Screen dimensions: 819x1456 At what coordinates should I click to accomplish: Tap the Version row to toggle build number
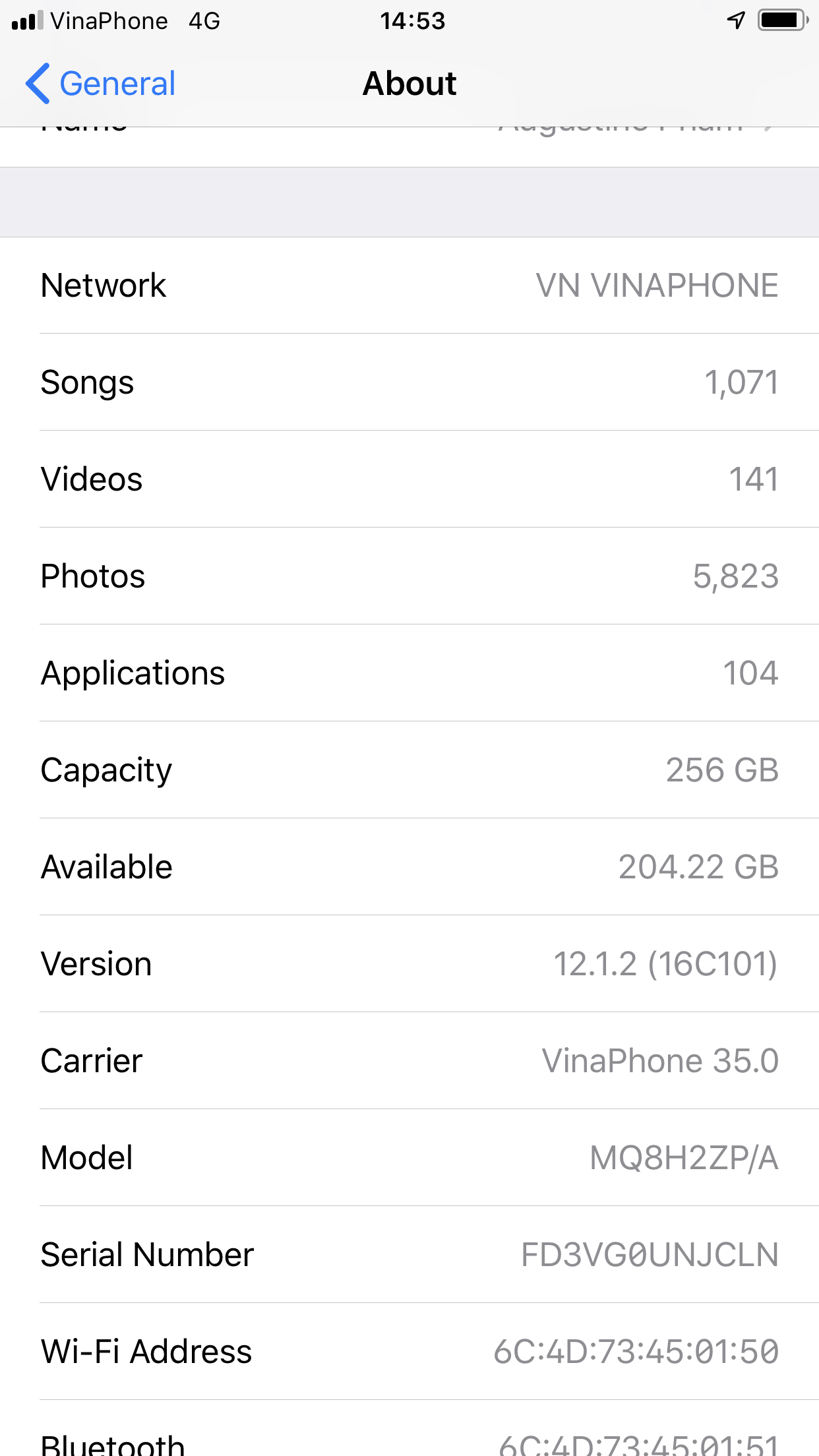(409, 963)
